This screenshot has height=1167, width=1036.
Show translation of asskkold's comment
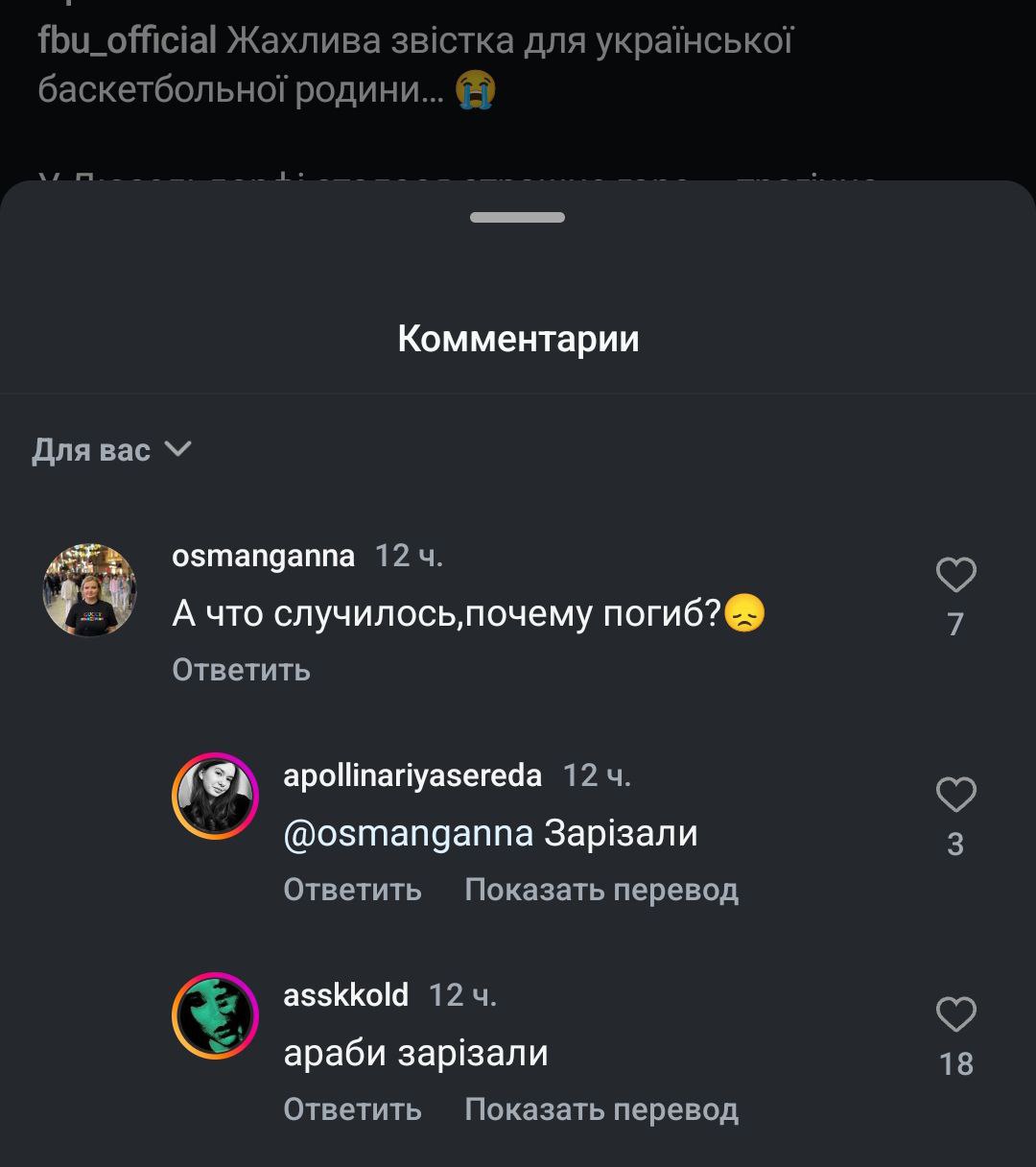[x=601, y=1109]
